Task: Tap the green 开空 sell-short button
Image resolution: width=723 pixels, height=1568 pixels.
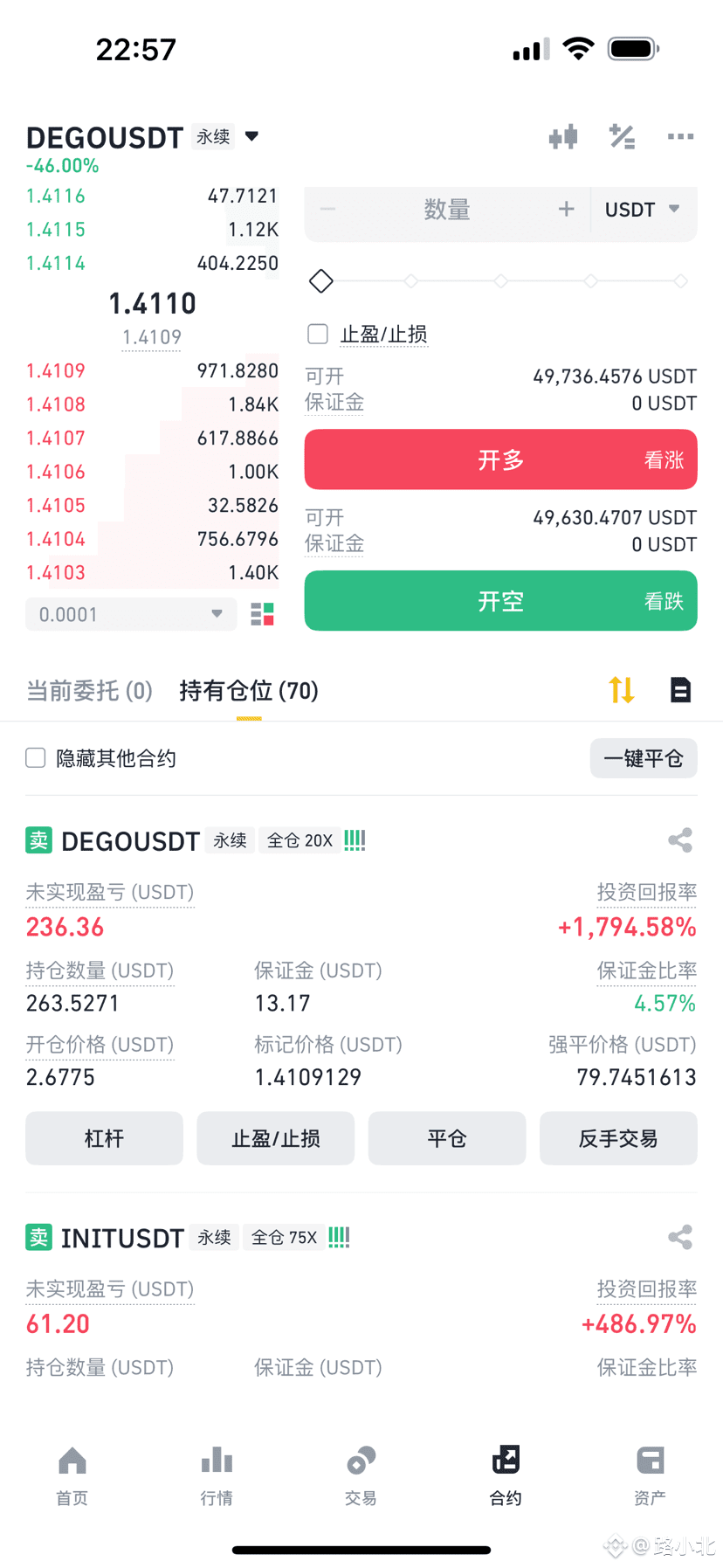Action: pos(500,601)
